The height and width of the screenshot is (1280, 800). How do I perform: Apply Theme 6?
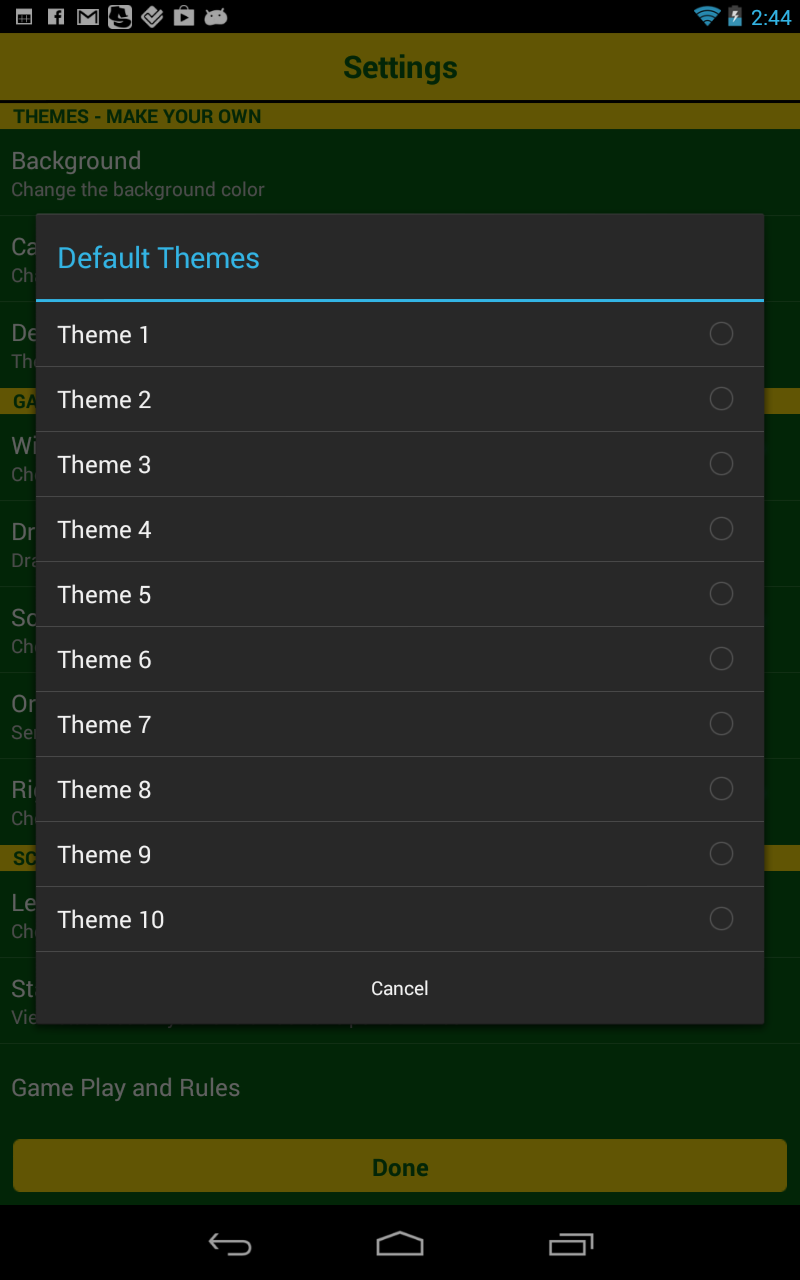pos(721,659)
